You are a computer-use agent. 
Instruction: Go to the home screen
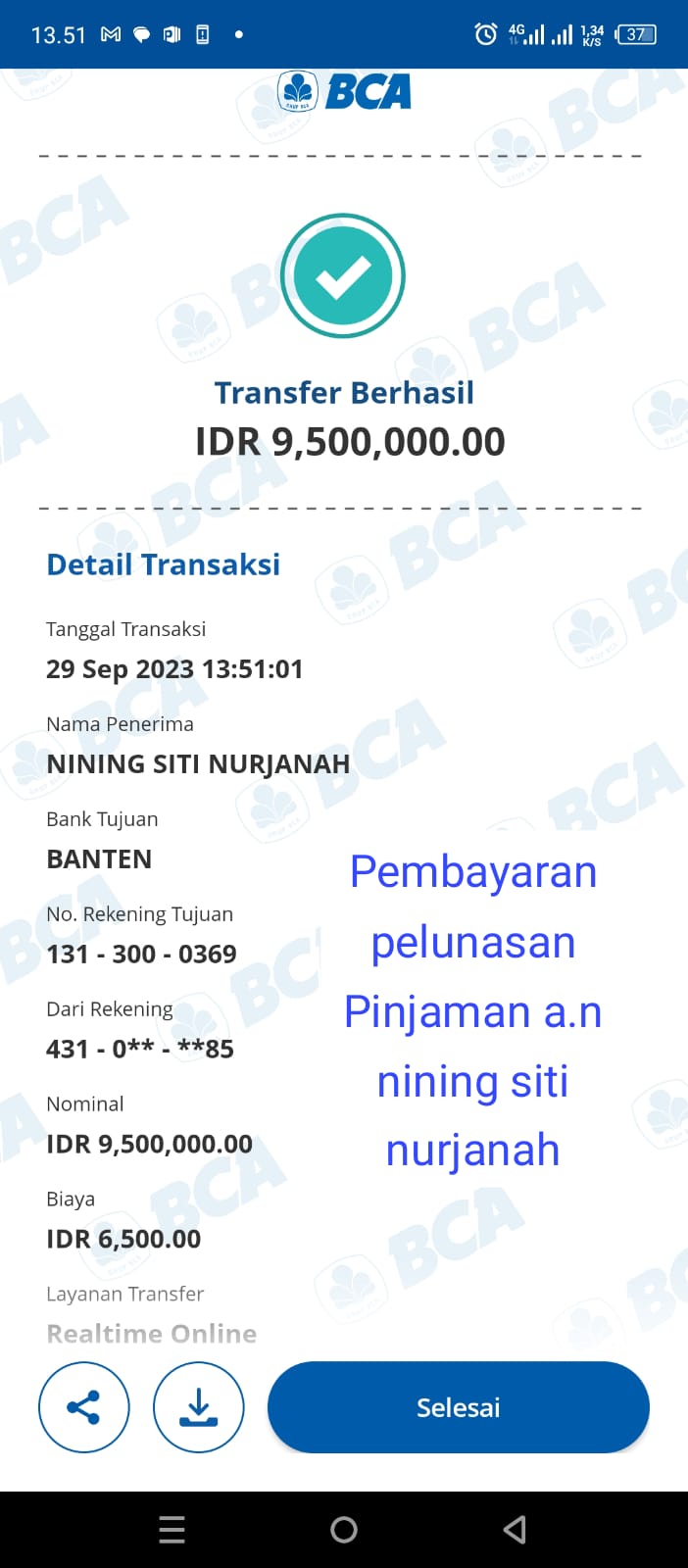click(x=344, y=1530)
